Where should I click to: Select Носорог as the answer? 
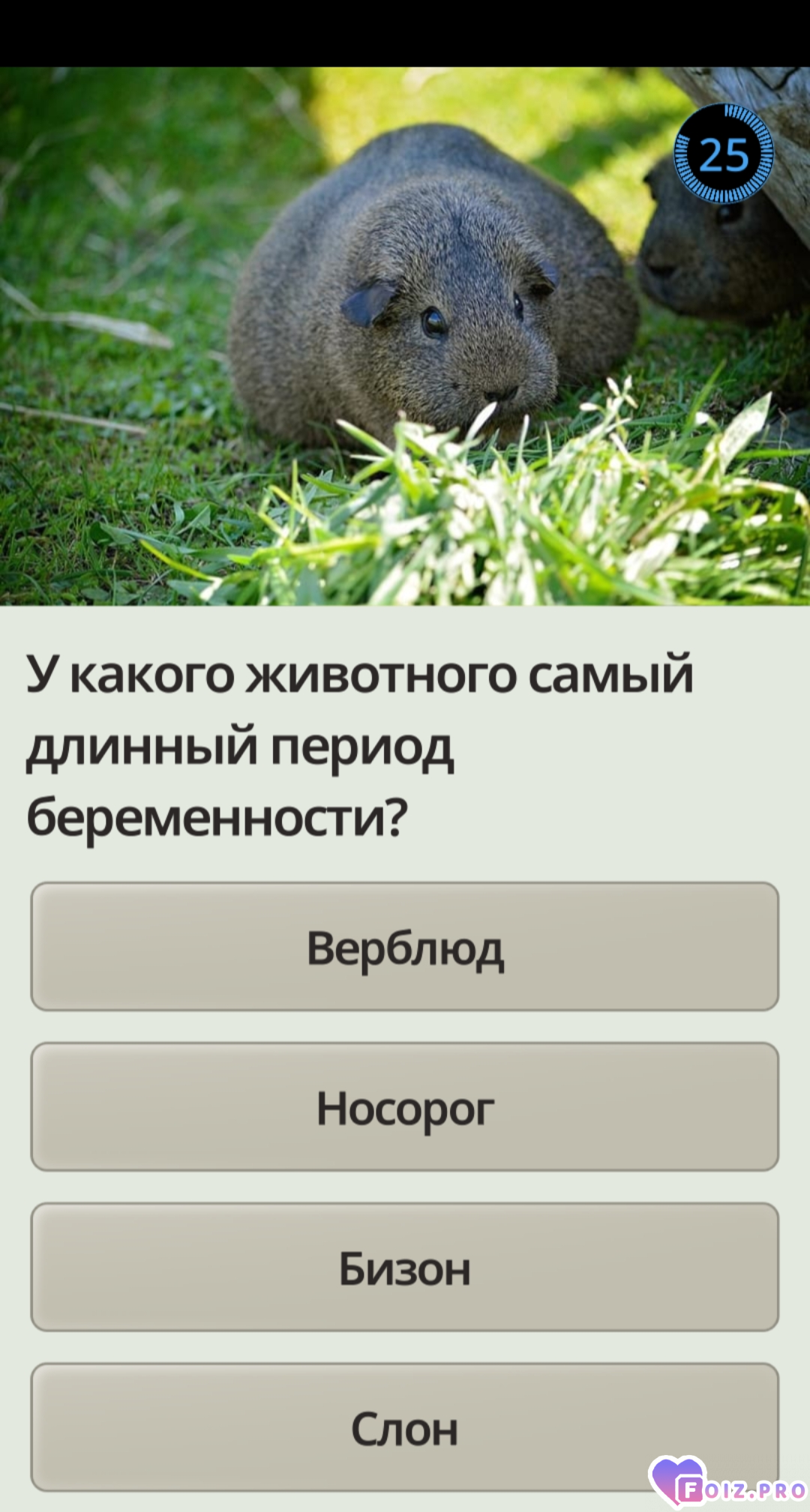[404, 1107]
